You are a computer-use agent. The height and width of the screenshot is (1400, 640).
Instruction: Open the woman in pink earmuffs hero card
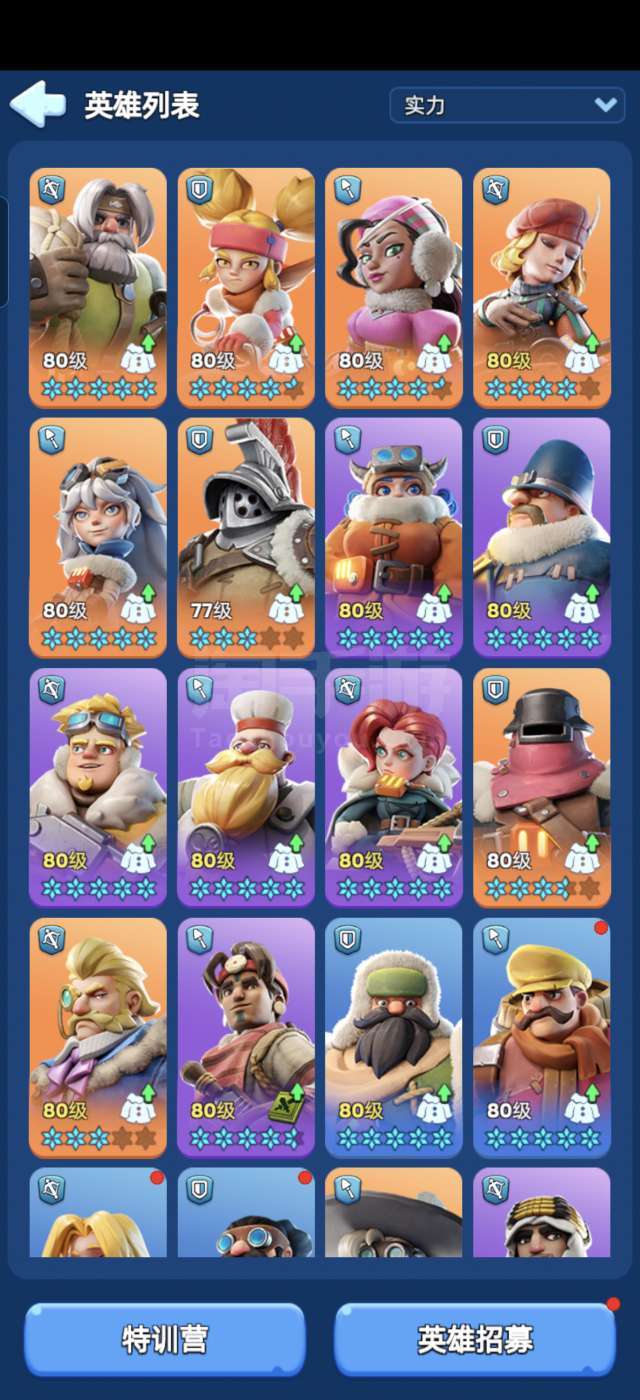pyautogui.click(x=394, y=288)
